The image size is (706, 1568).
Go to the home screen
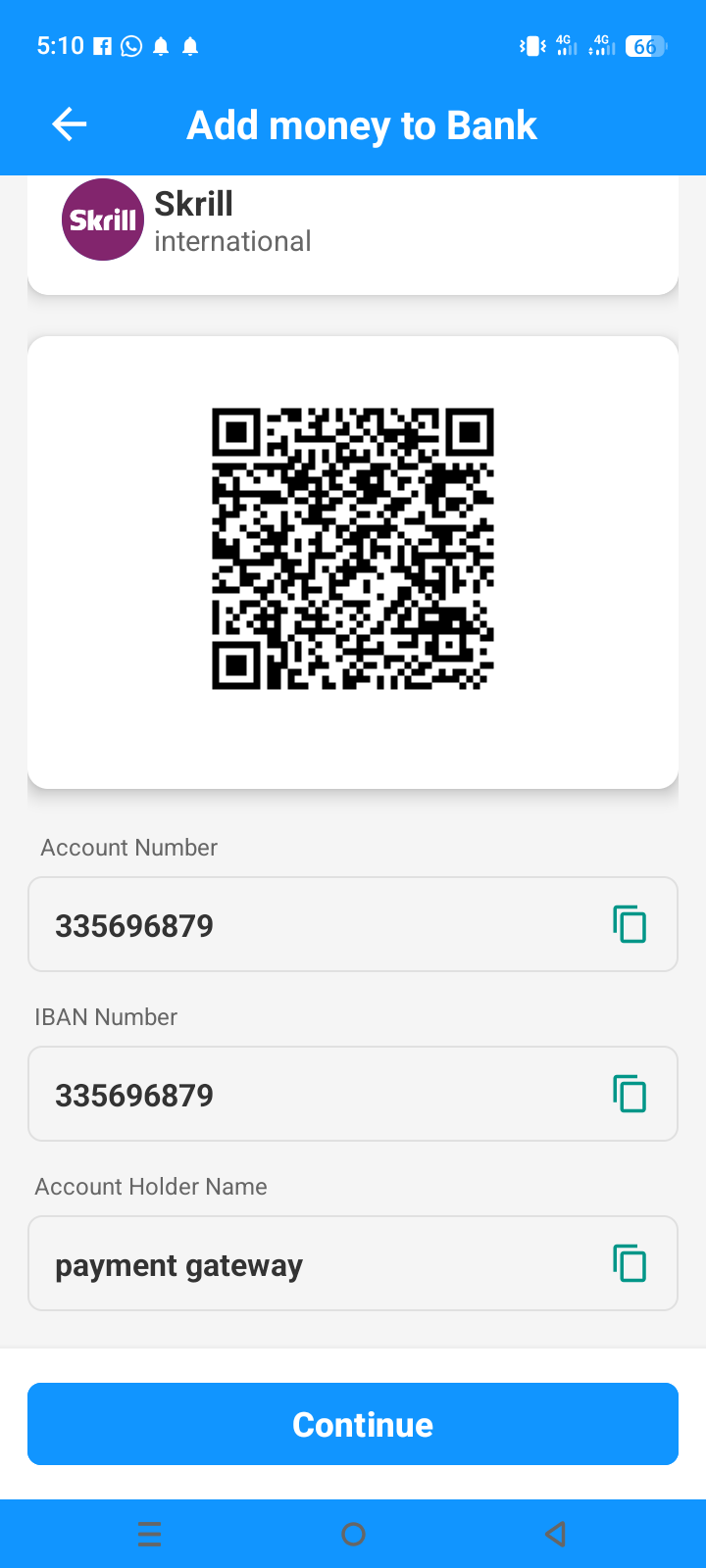click(x=353, y=1534)
